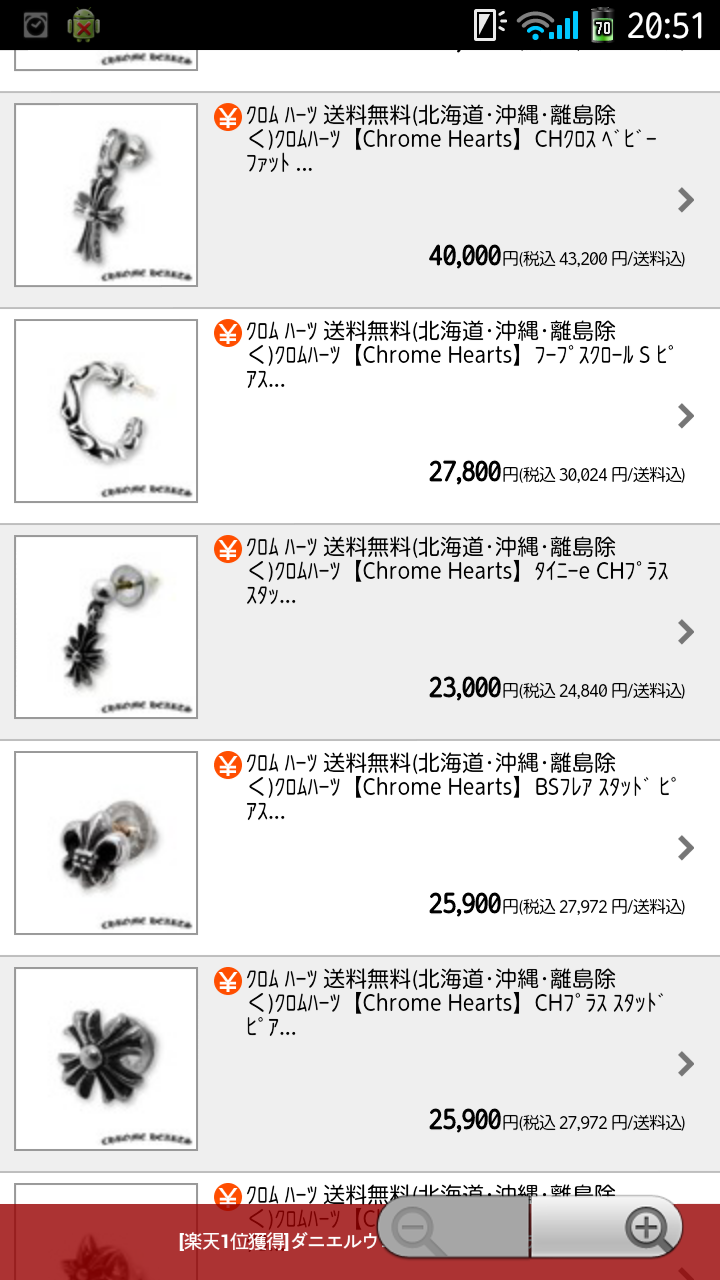
Task: Open the フープスクロール S ピアス listing
Action: [x=360, y=416]
